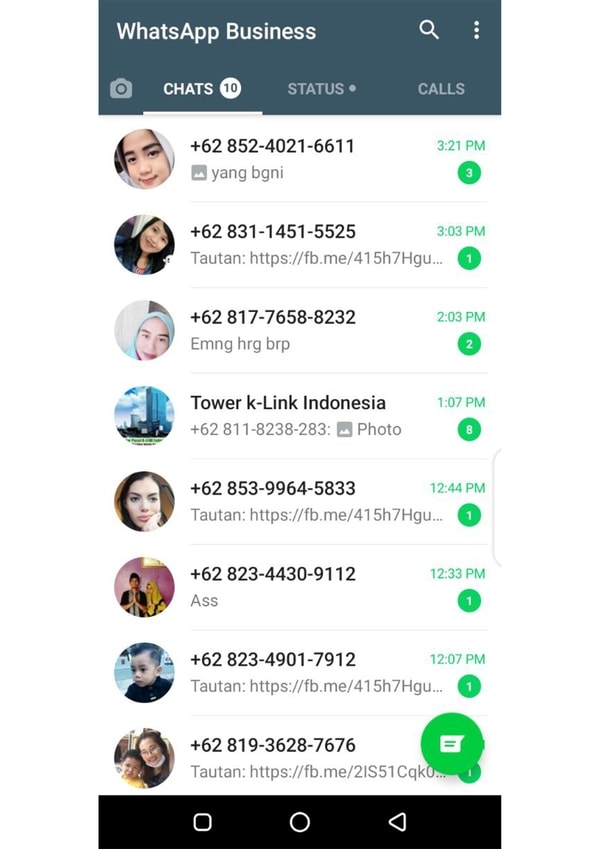The width and height of the screenshot is (600, 849).
Task: Open chat with +62 823-4901-7912
Action: click(x=300, y=673)
